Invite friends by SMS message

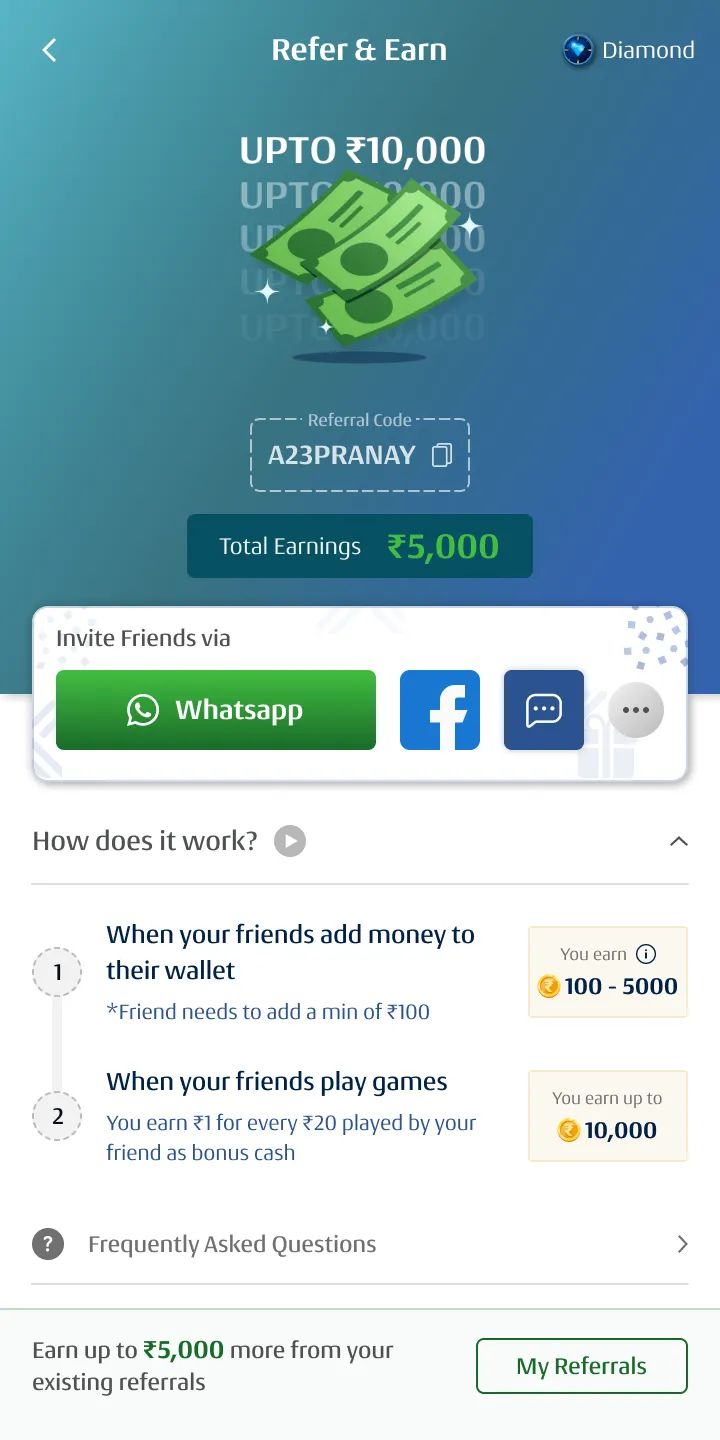(544, 710)
